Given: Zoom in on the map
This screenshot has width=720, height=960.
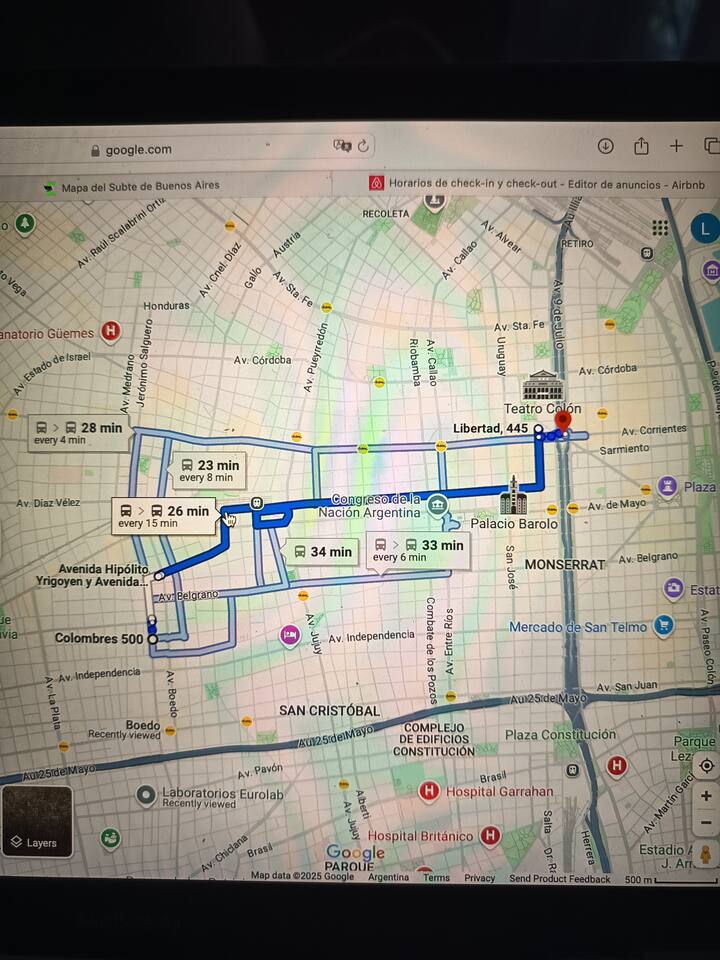Looking at the screenshot, I should point(706,796).
